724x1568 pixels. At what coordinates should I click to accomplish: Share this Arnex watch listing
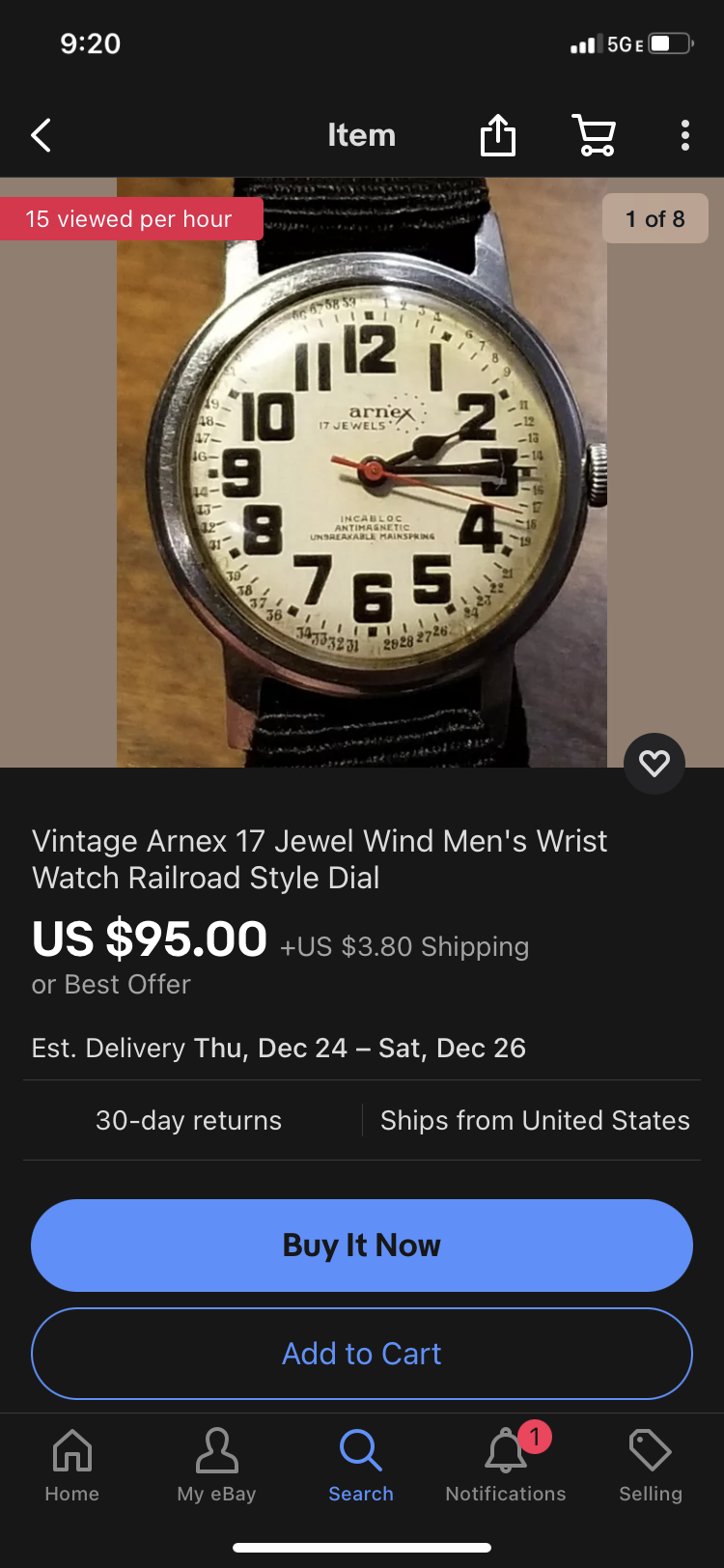click(498, 135)
